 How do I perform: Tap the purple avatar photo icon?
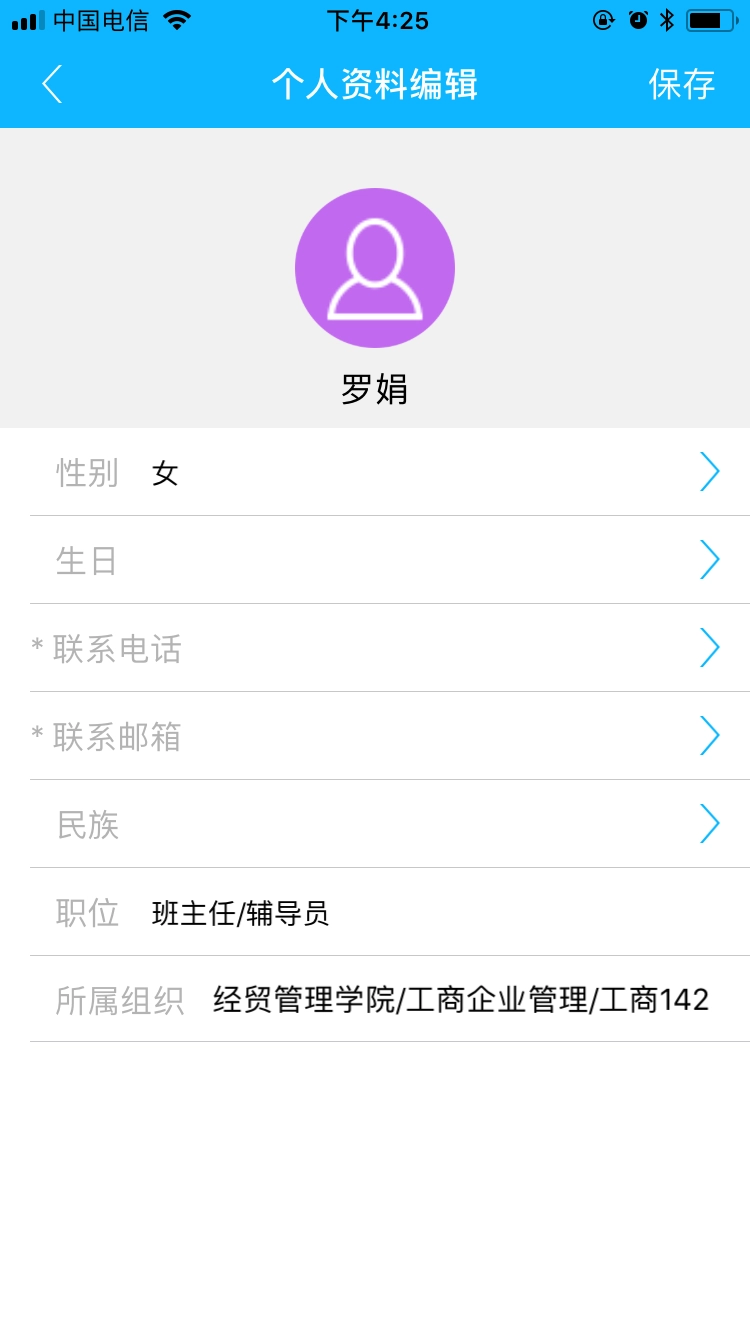point(375,267)
